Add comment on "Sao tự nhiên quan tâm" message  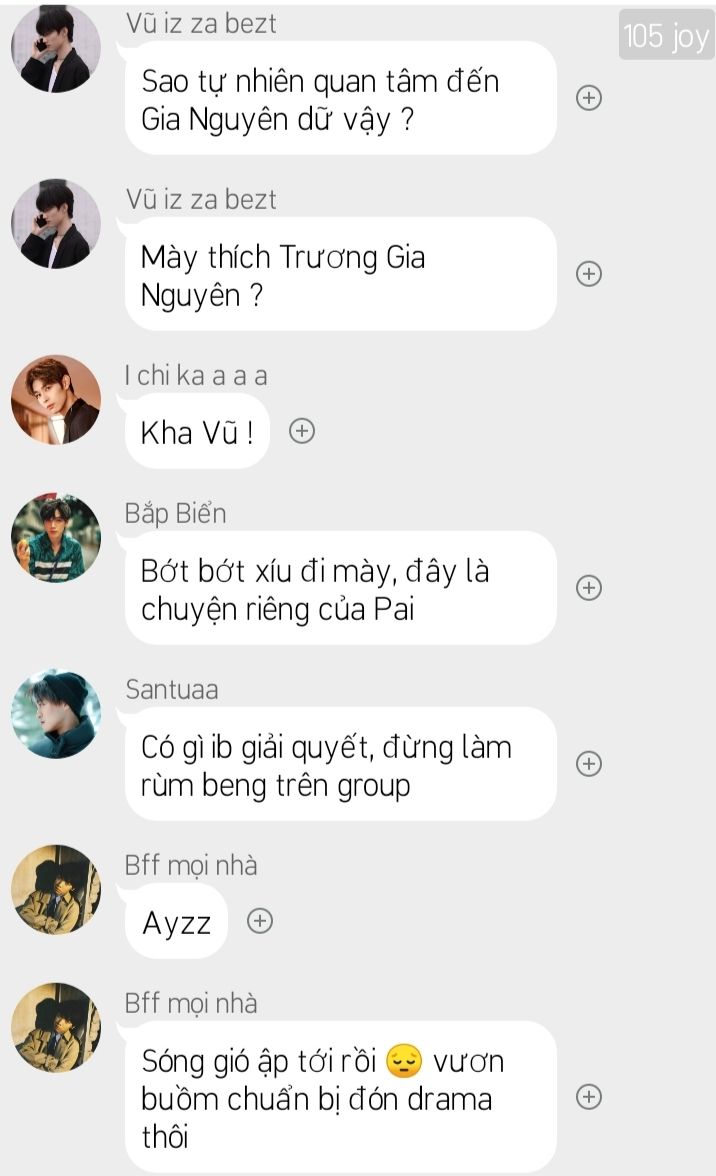tap(590, 98)
